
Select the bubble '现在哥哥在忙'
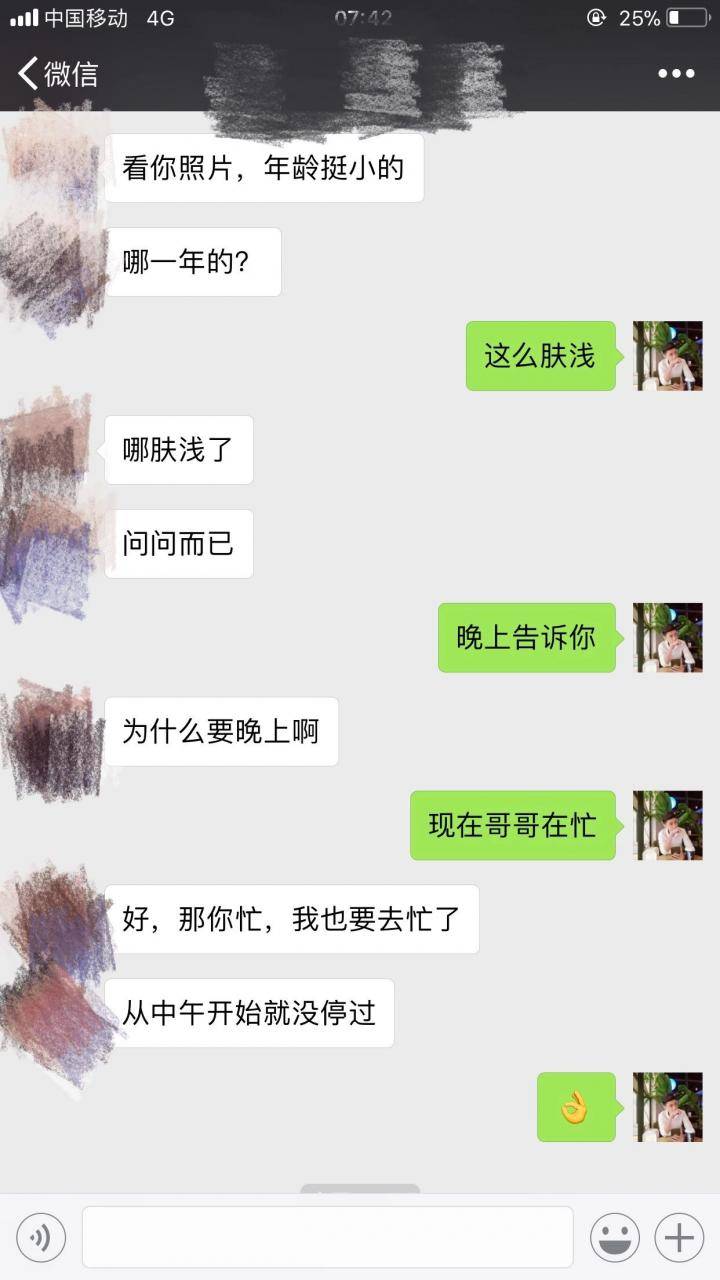pos(512,825)
